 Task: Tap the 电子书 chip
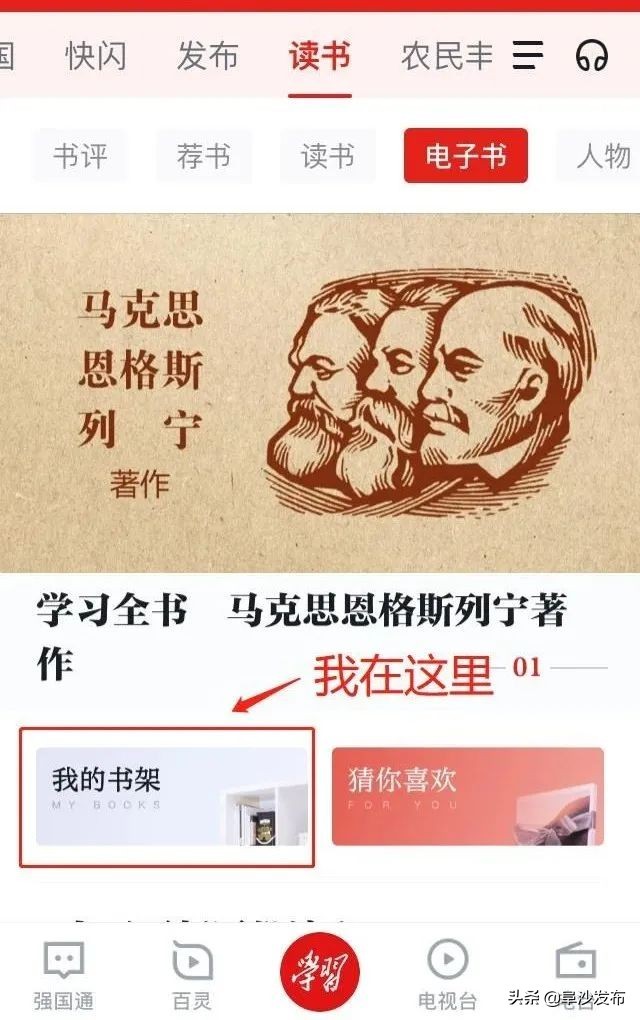(465, 157)
